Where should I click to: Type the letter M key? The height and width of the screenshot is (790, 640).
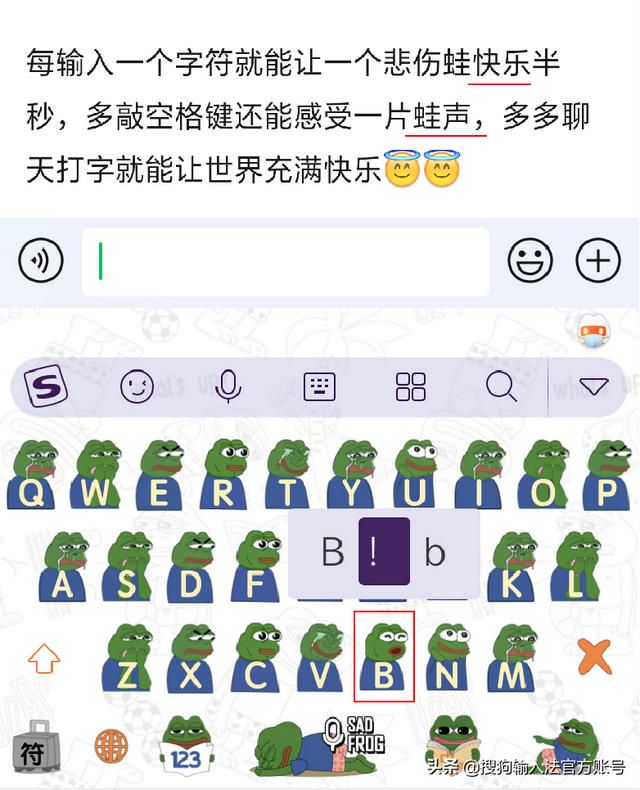(x=511, y=662)
